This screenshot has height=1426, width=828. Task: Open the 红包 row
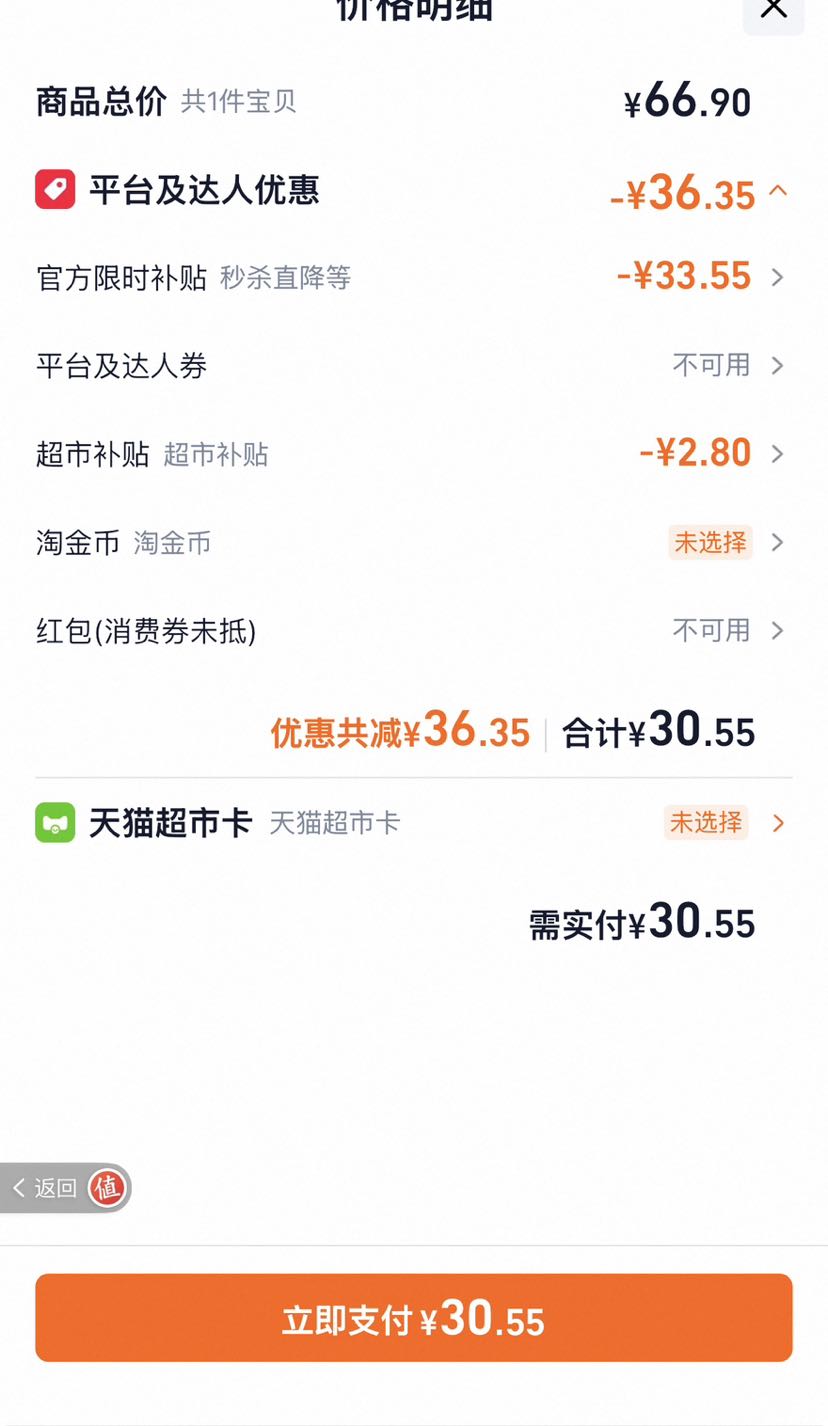coord(414,630)
